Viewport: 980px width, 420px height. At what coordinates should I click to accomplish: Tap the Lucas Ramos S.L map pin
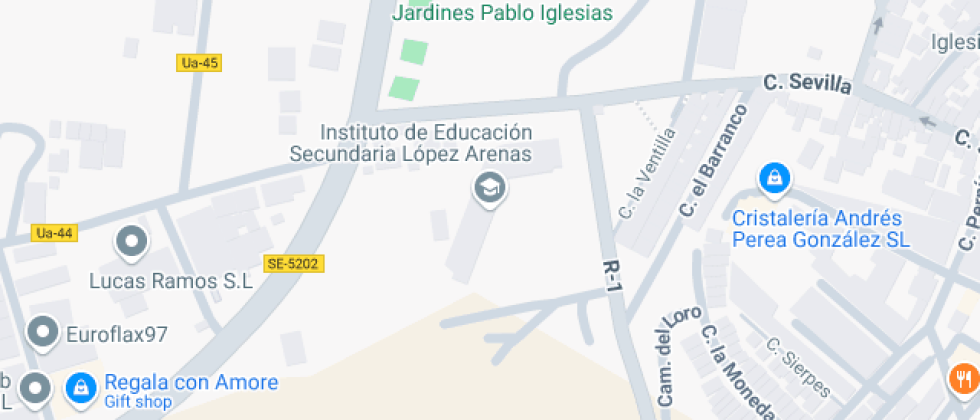pyautogui.click(x=132, y=241)
